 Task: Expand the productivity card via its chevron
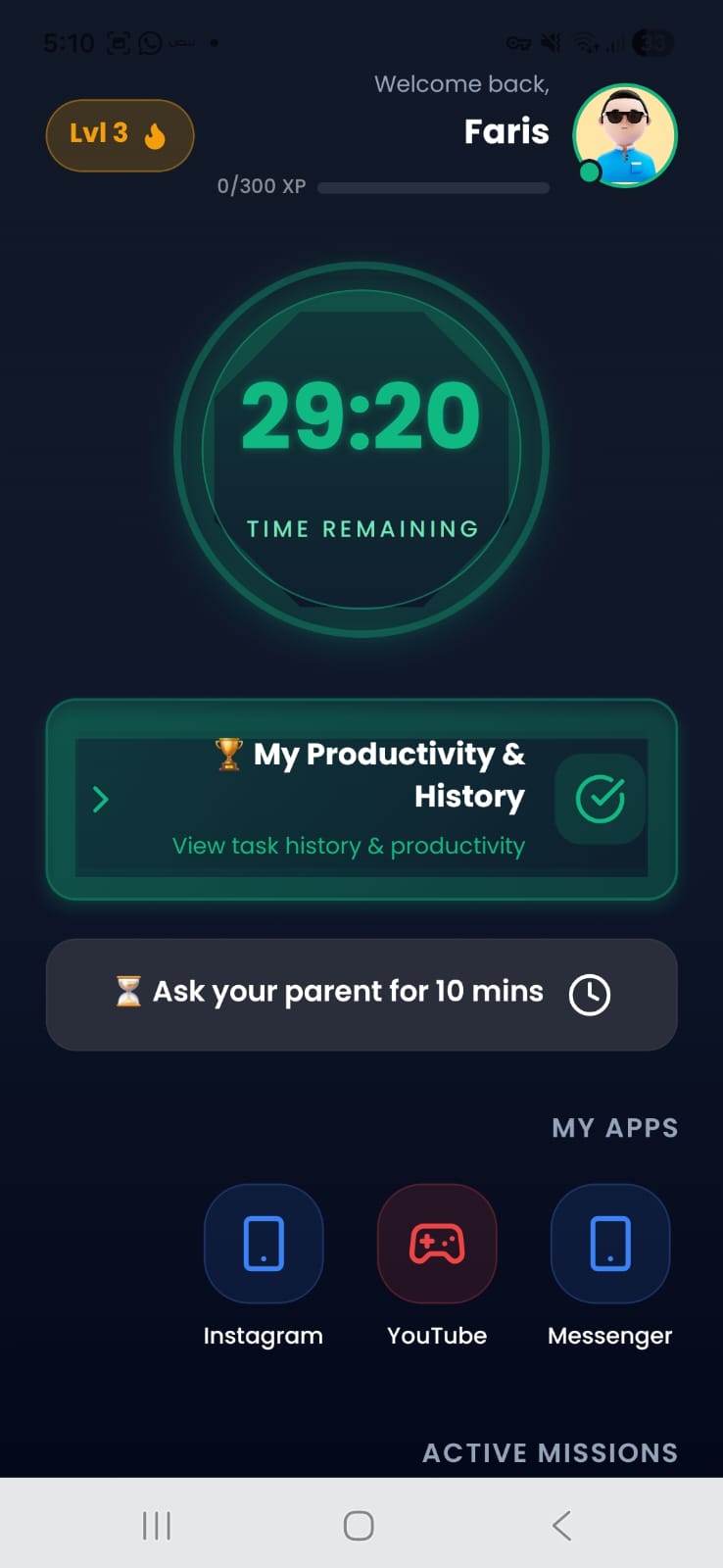[x=99, y=799]
